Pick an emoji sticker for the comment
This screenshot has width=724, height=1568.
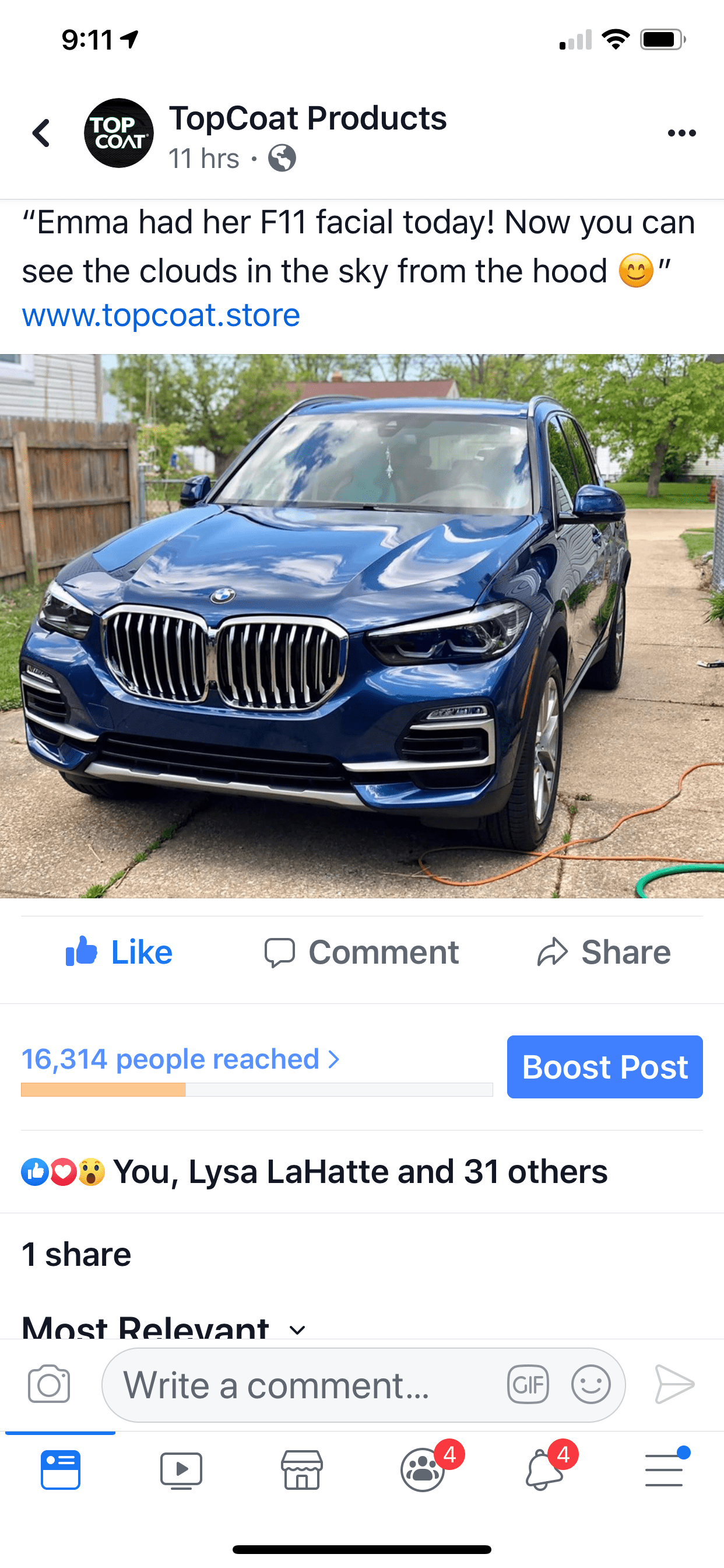[590, 1385]
